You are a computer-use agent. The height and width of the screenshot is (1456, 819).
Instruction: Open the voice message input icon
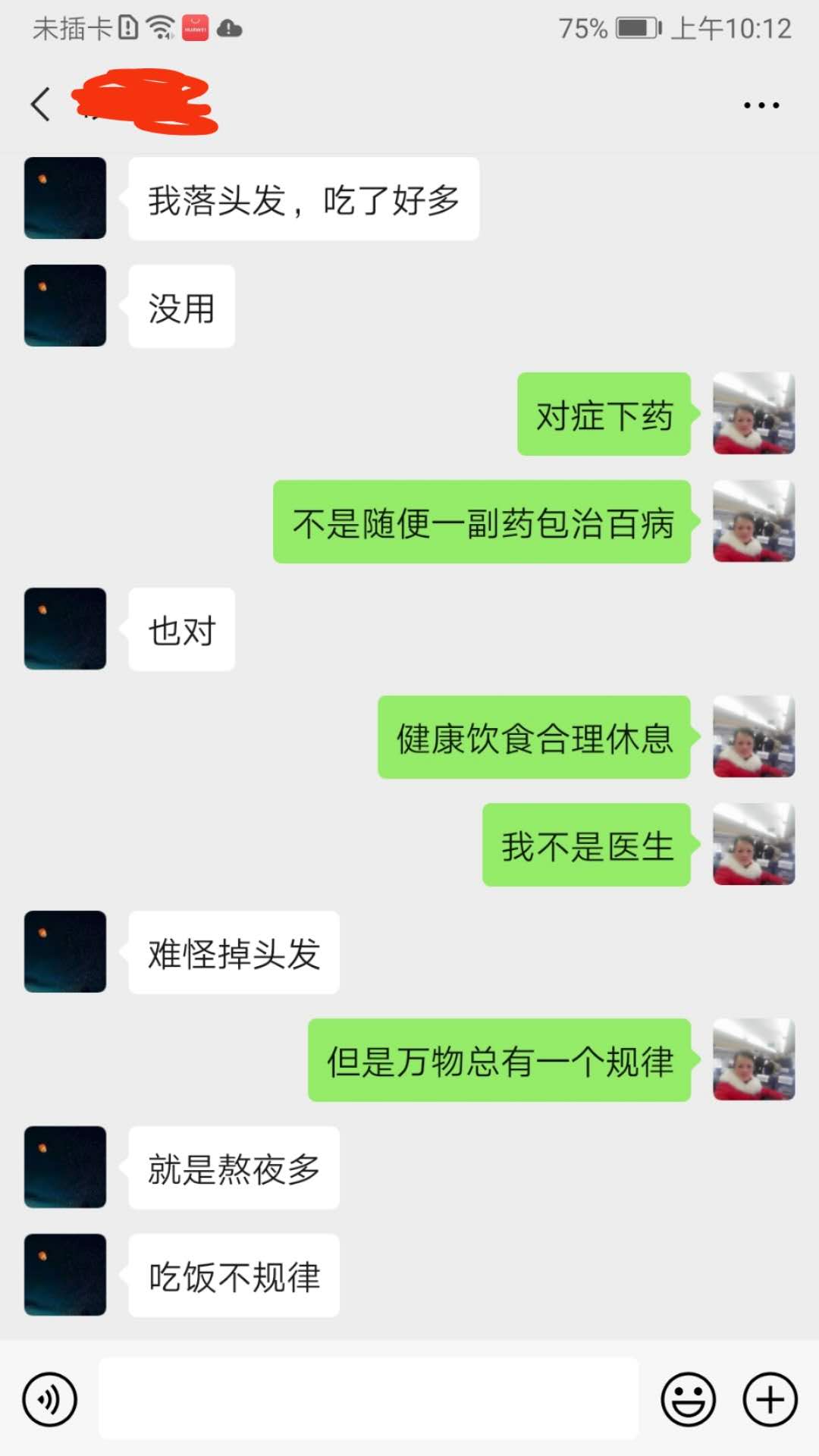coord(49,1399)
